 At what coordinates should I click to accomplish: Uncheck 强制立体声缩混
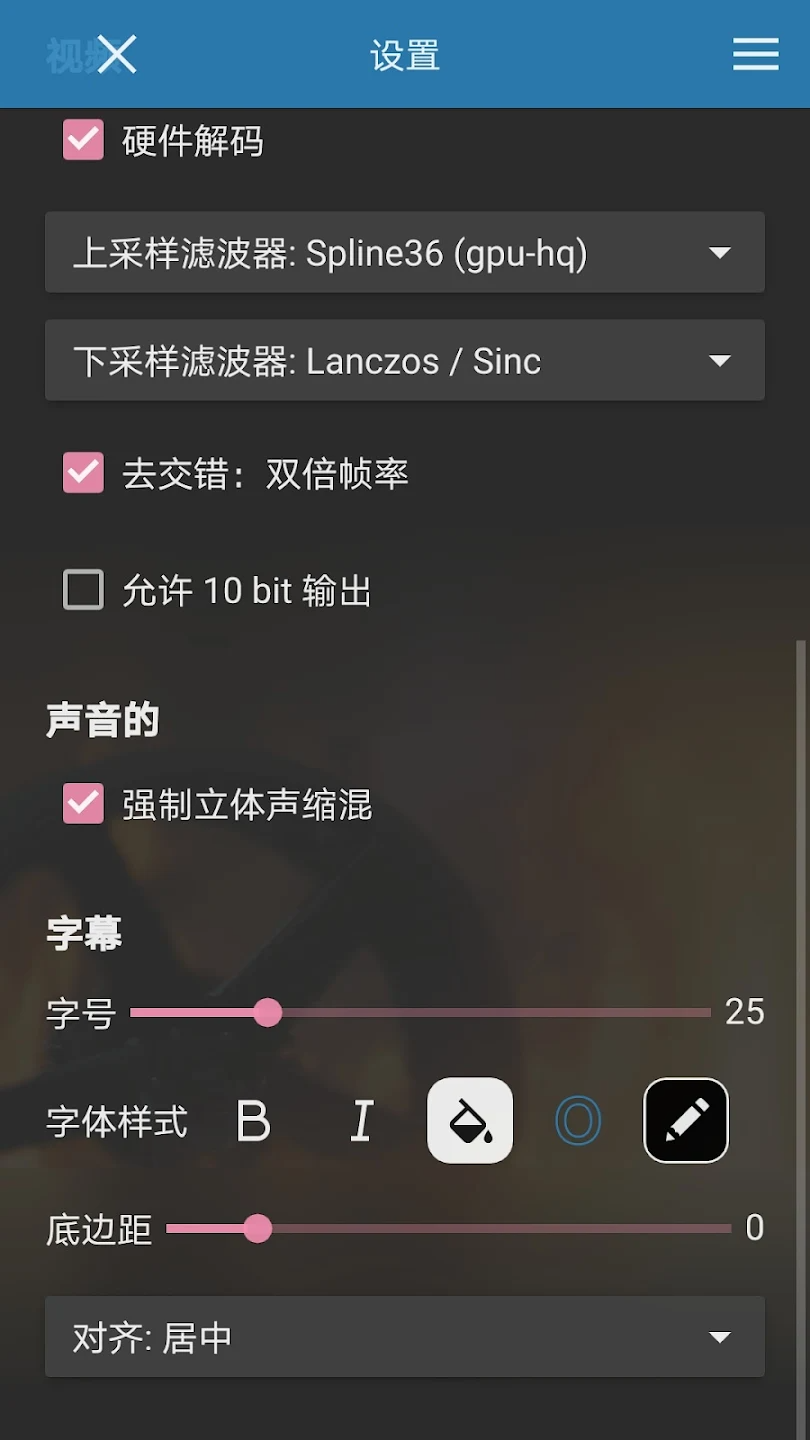click(x=83, y=804)
